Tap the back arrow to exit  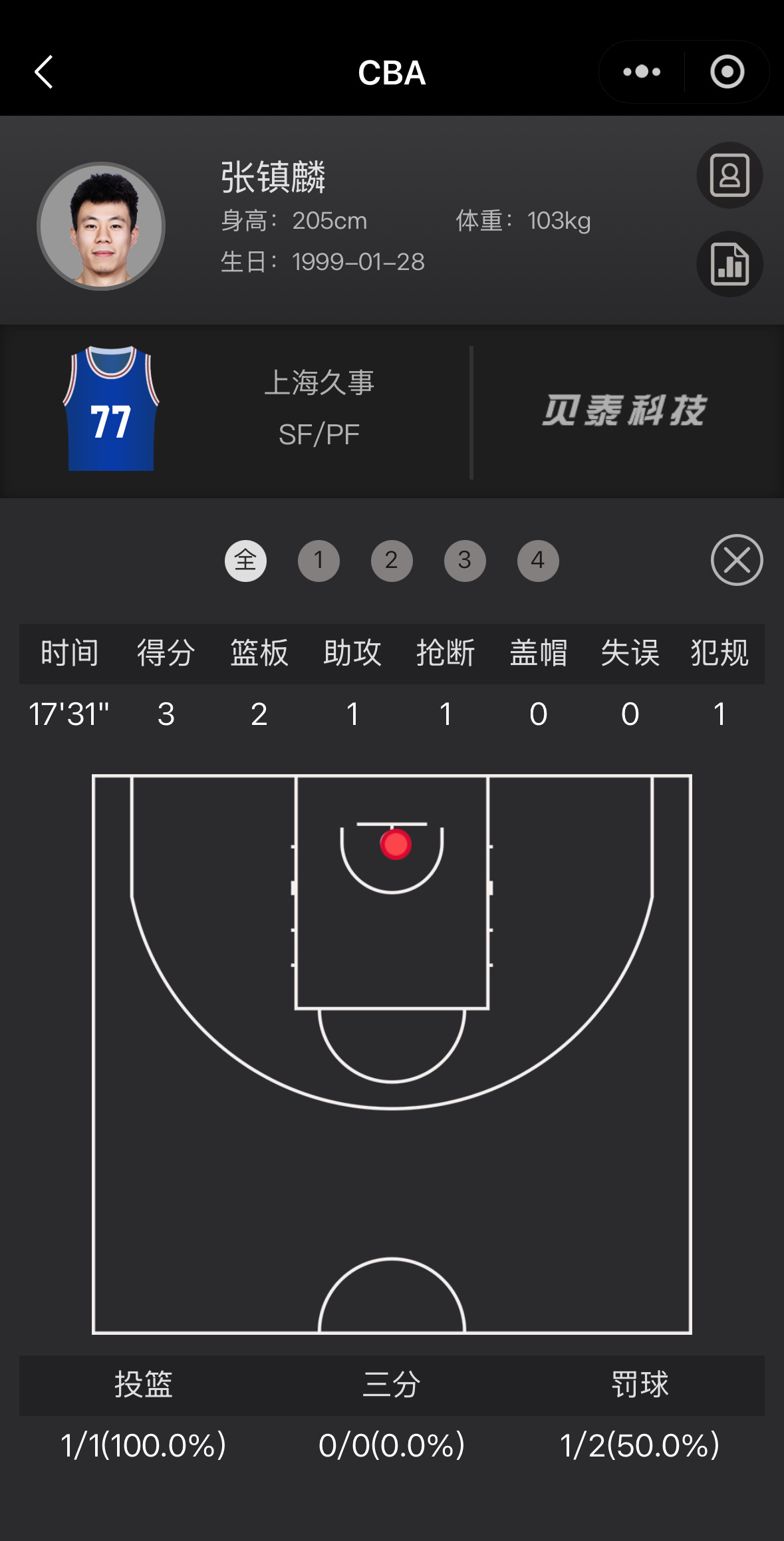[44, 72]
